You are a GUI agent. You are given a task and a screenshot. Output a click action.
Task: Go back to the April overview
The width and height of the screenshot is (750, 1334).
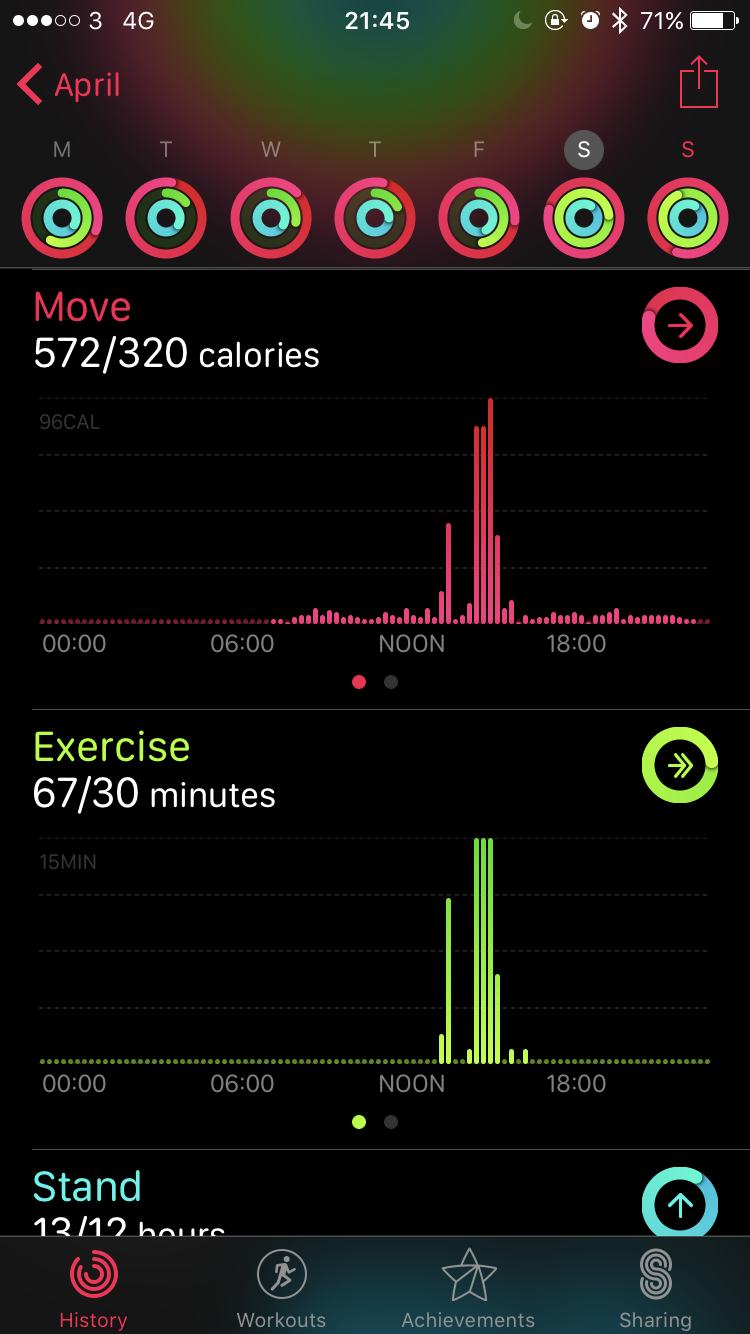[x=70, y=86]
